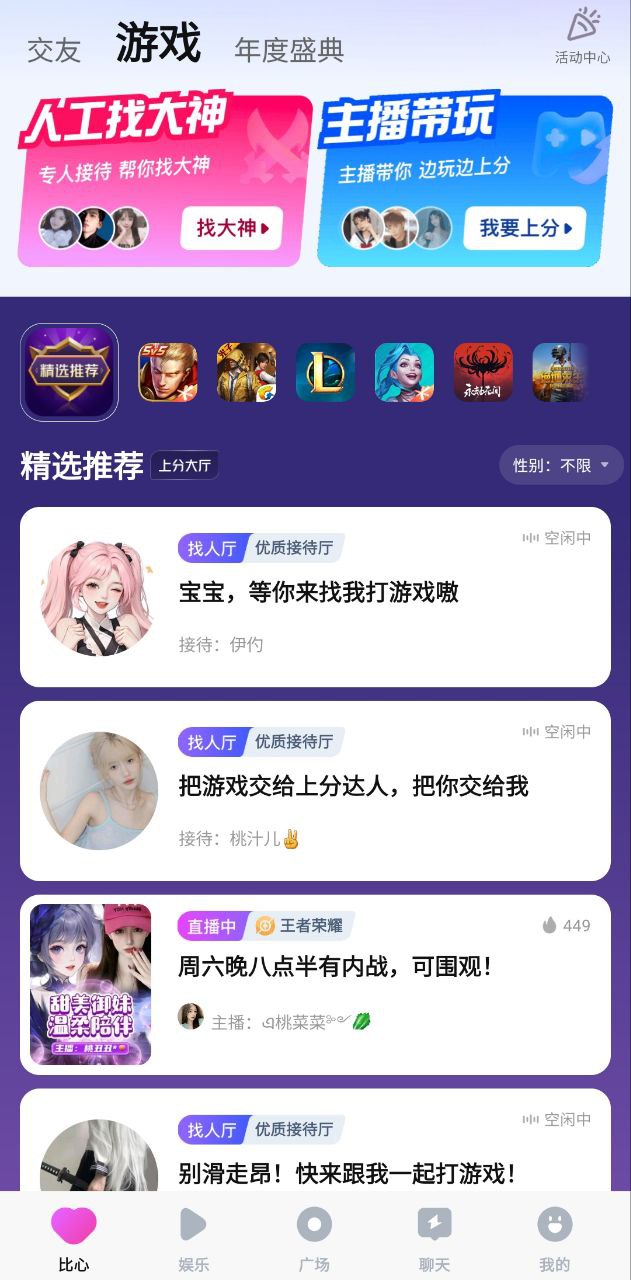Tap the 比心 home tab
Image resolution: width=631 pixels, height=1280 pixels.
74,1240
